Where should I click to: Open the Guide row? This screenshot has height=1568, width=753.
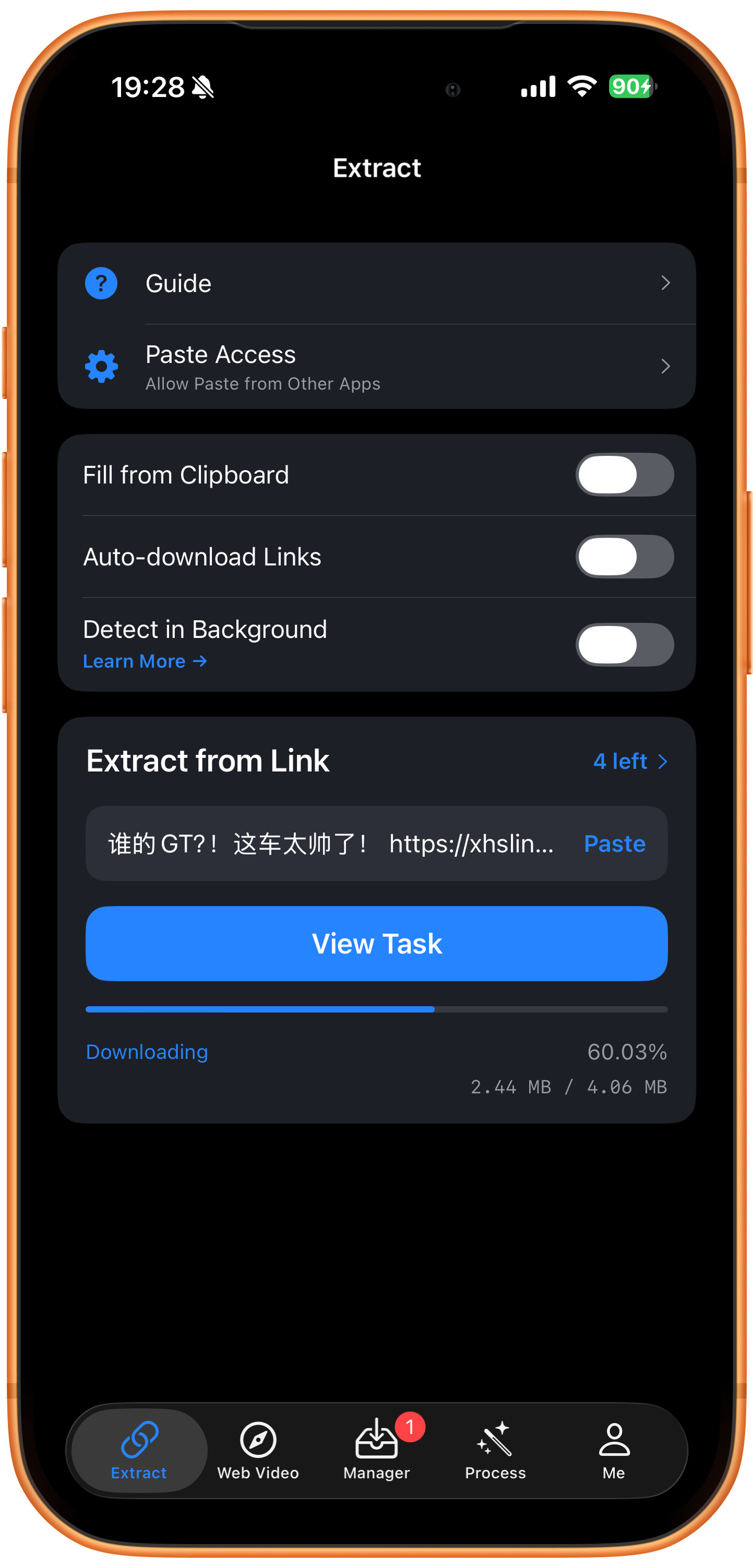point(377,283)
